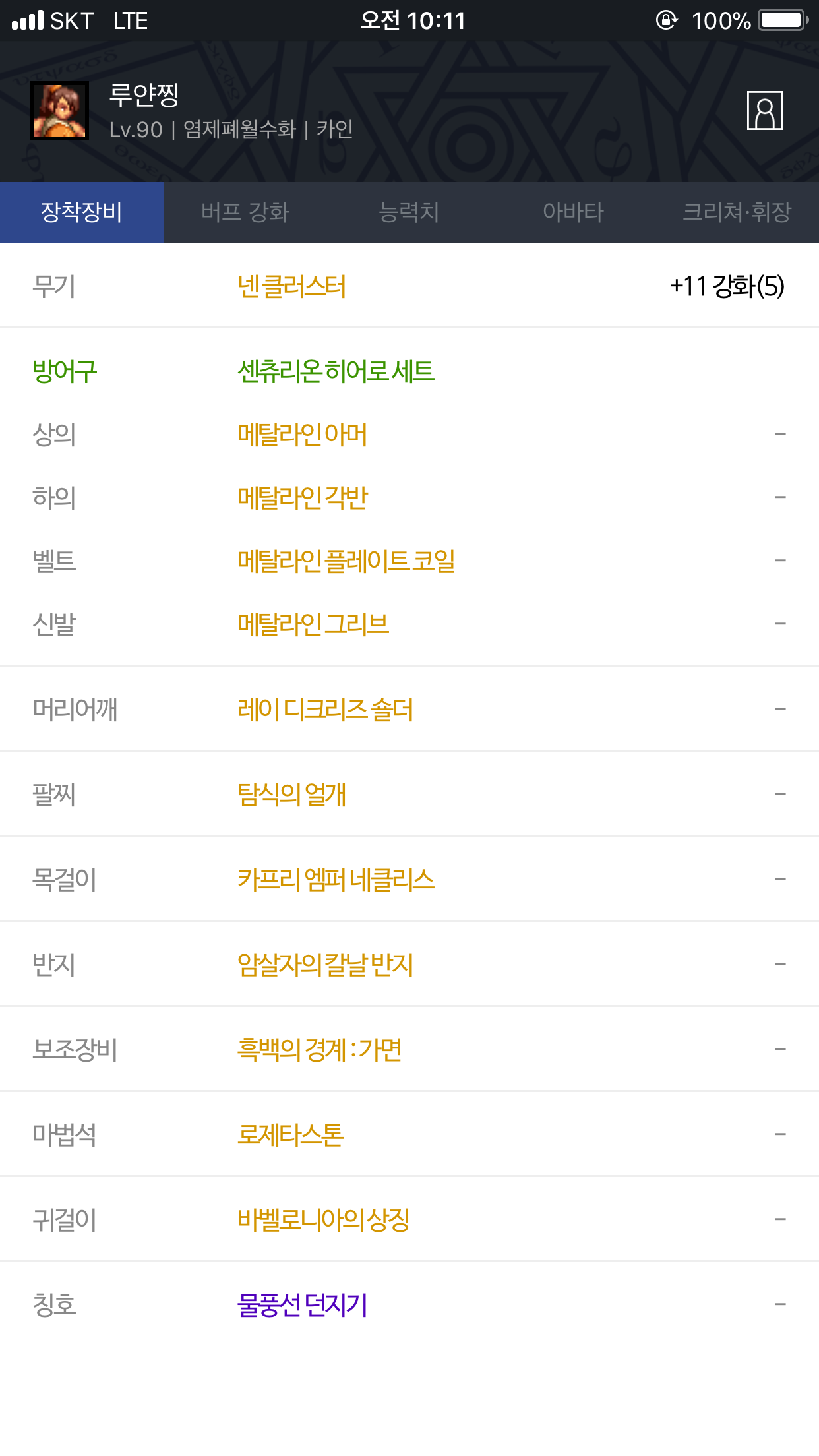View title 물풍선 던지기

pyautogui.click(x=303, y=1305)
